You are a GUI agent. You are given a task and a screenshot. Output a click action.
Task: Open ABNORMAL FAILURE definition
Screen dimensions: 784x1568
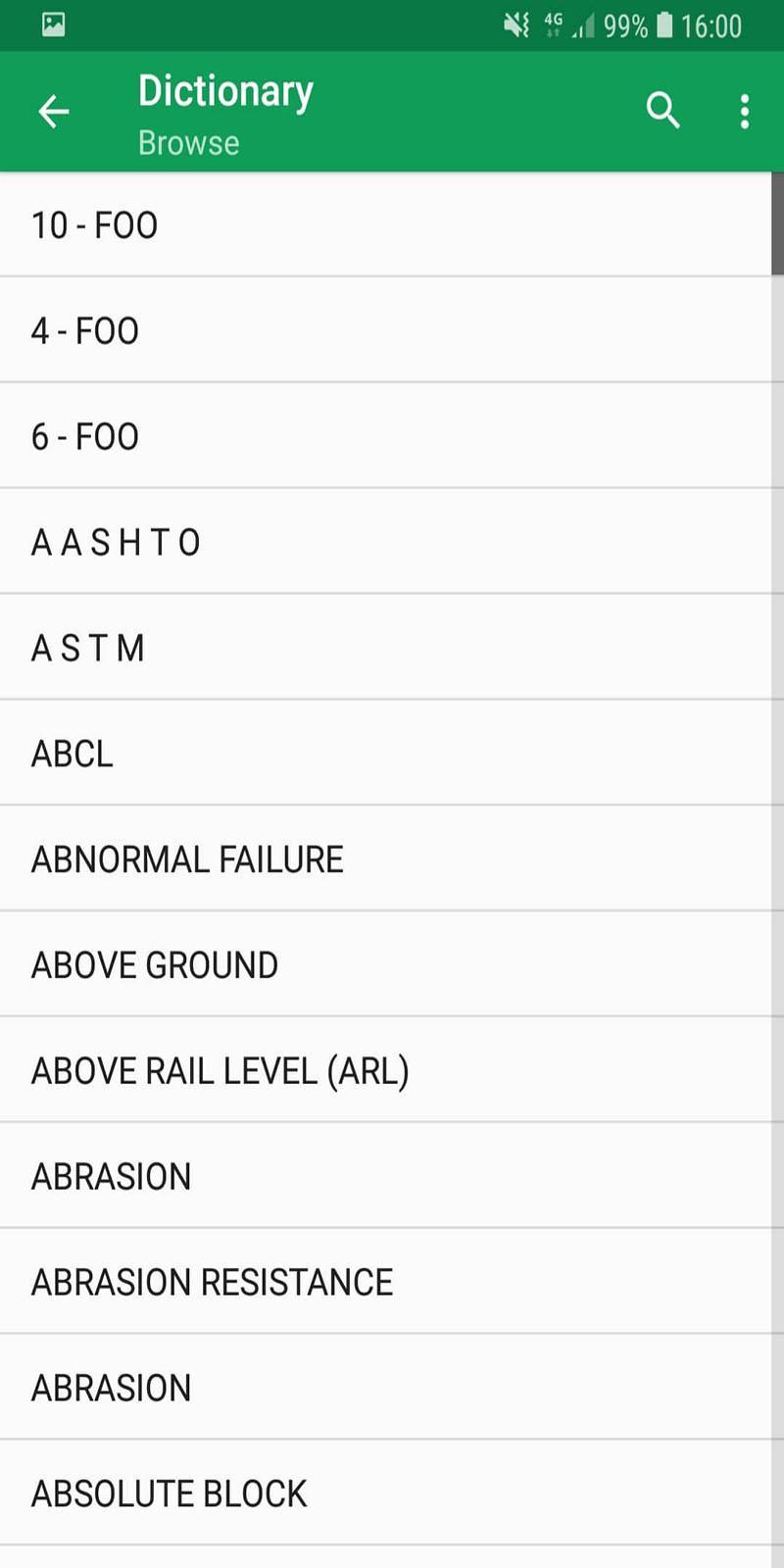386,859
